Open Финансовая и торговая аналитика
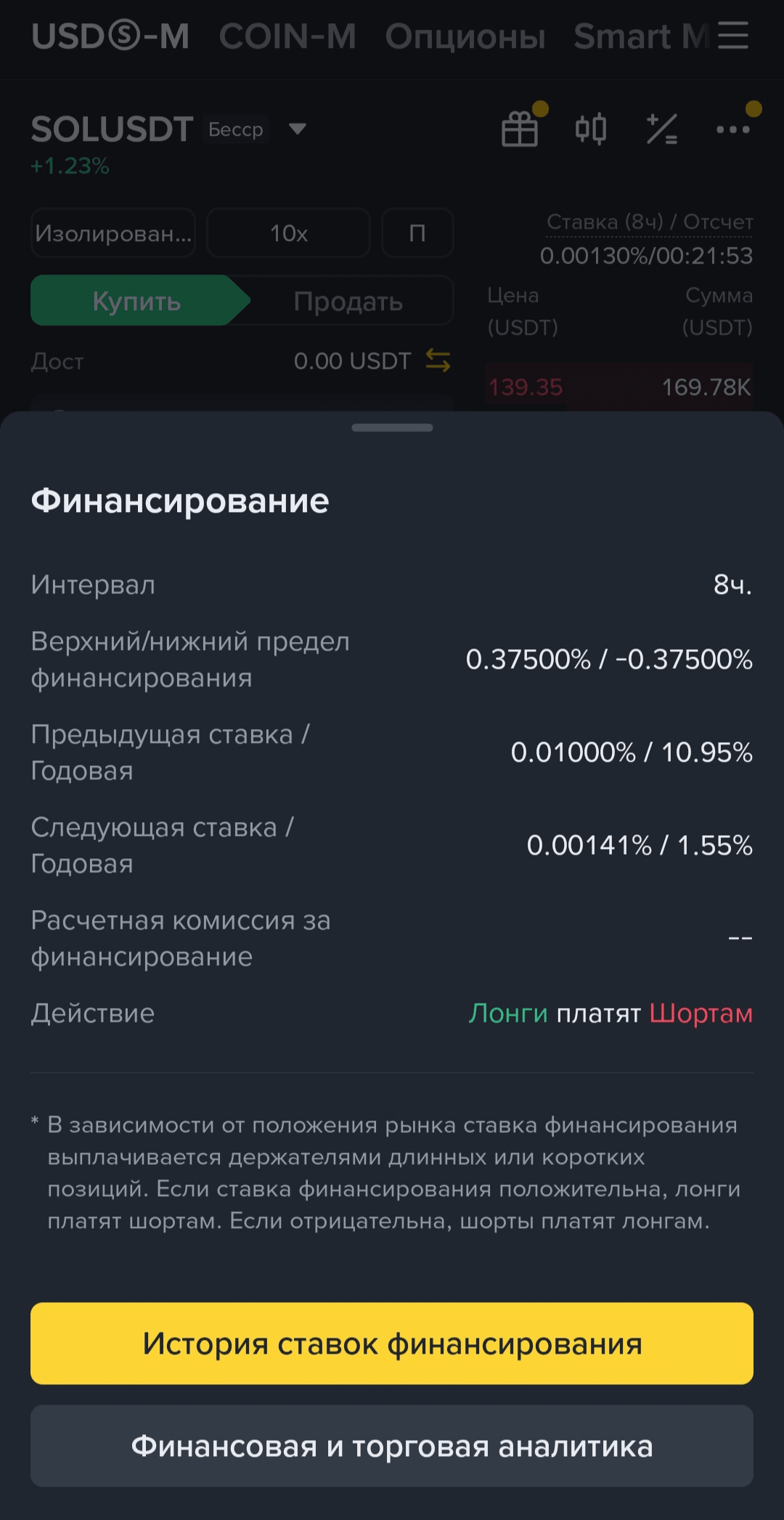Screen dimensions: 784x1520 coord(392,1446)
